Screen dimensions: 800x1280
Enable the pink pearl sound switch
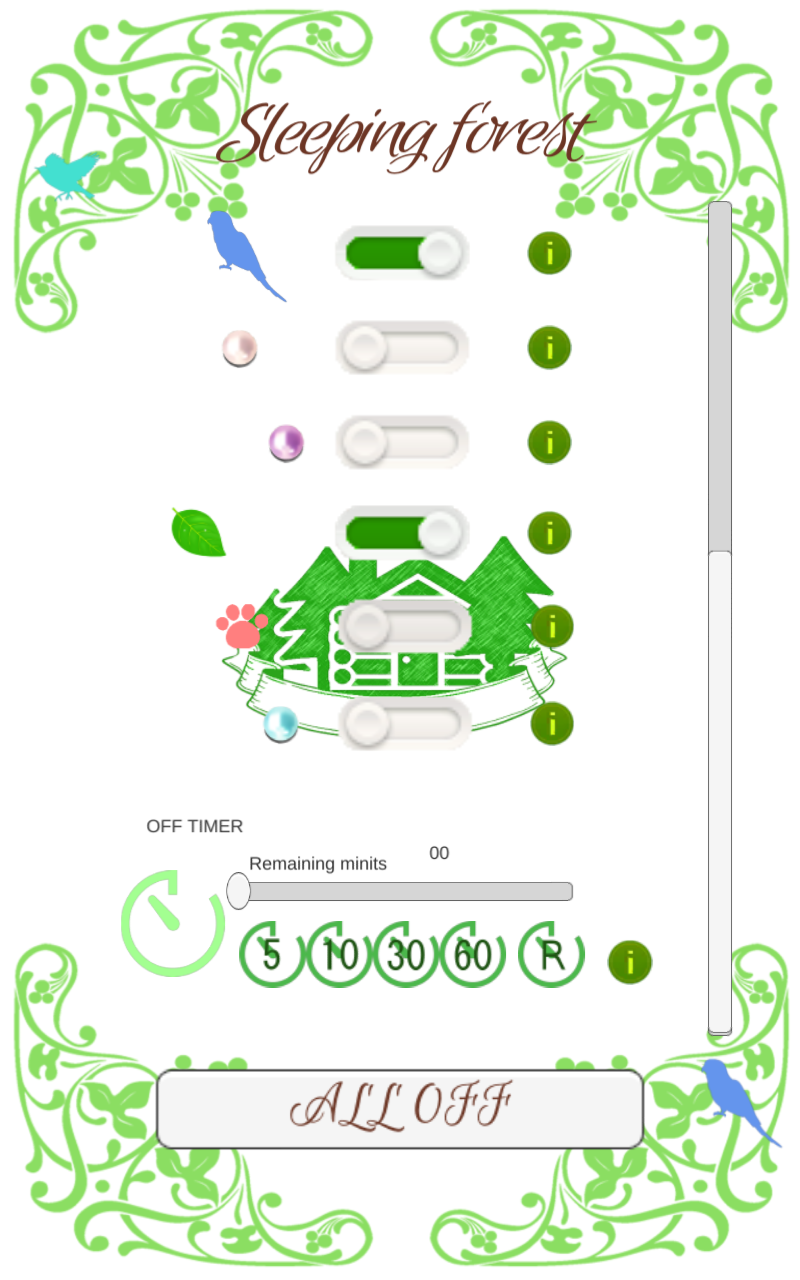coord(402,347)
